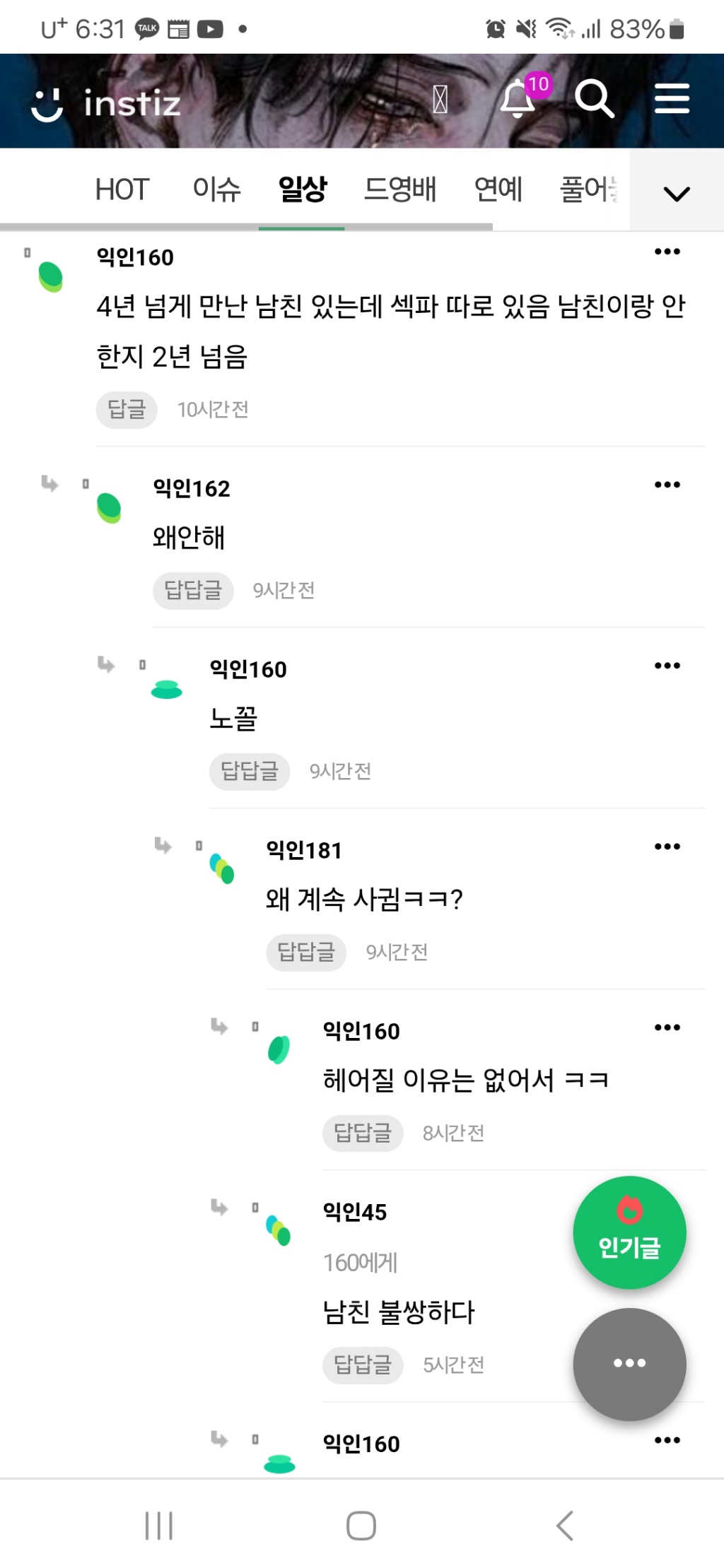The image size is (724, 1568).
Task: Tap 답답글 under 왜 계속 사귐ㅋㅋ?
Action: (x=306, y=952)
